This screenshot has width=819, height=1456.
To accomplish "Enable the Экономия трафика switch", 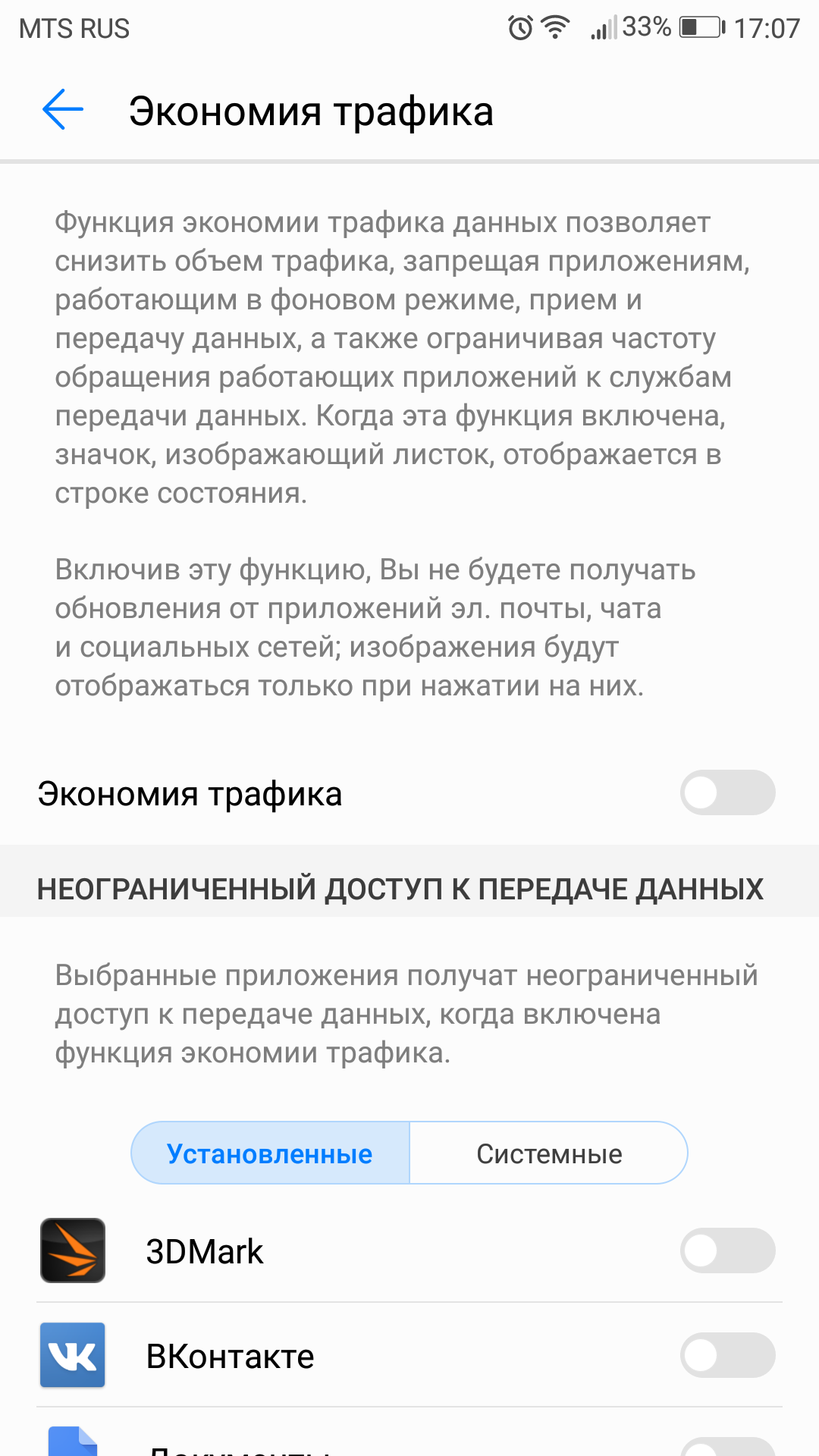I will 727,793.
